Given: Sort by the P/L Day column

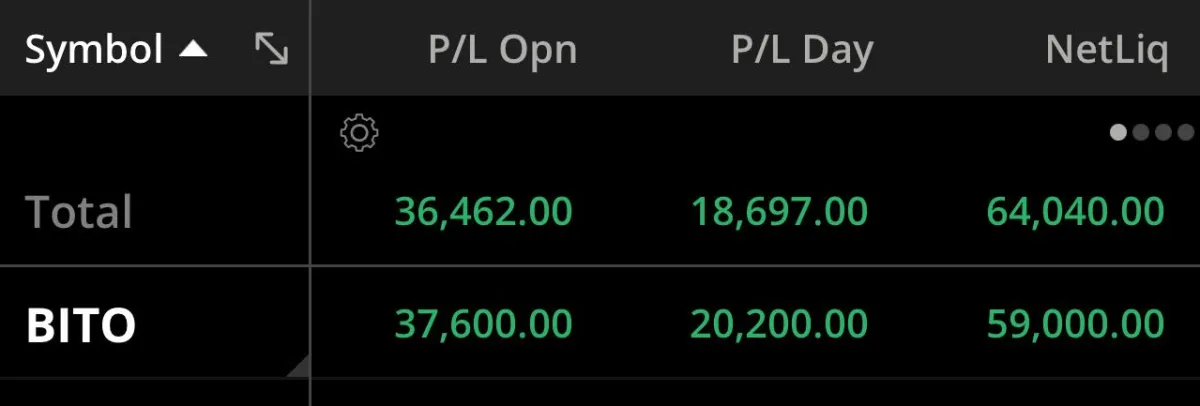Looking at the screenshot, I should pyautogui.click(x=802, y=49).
